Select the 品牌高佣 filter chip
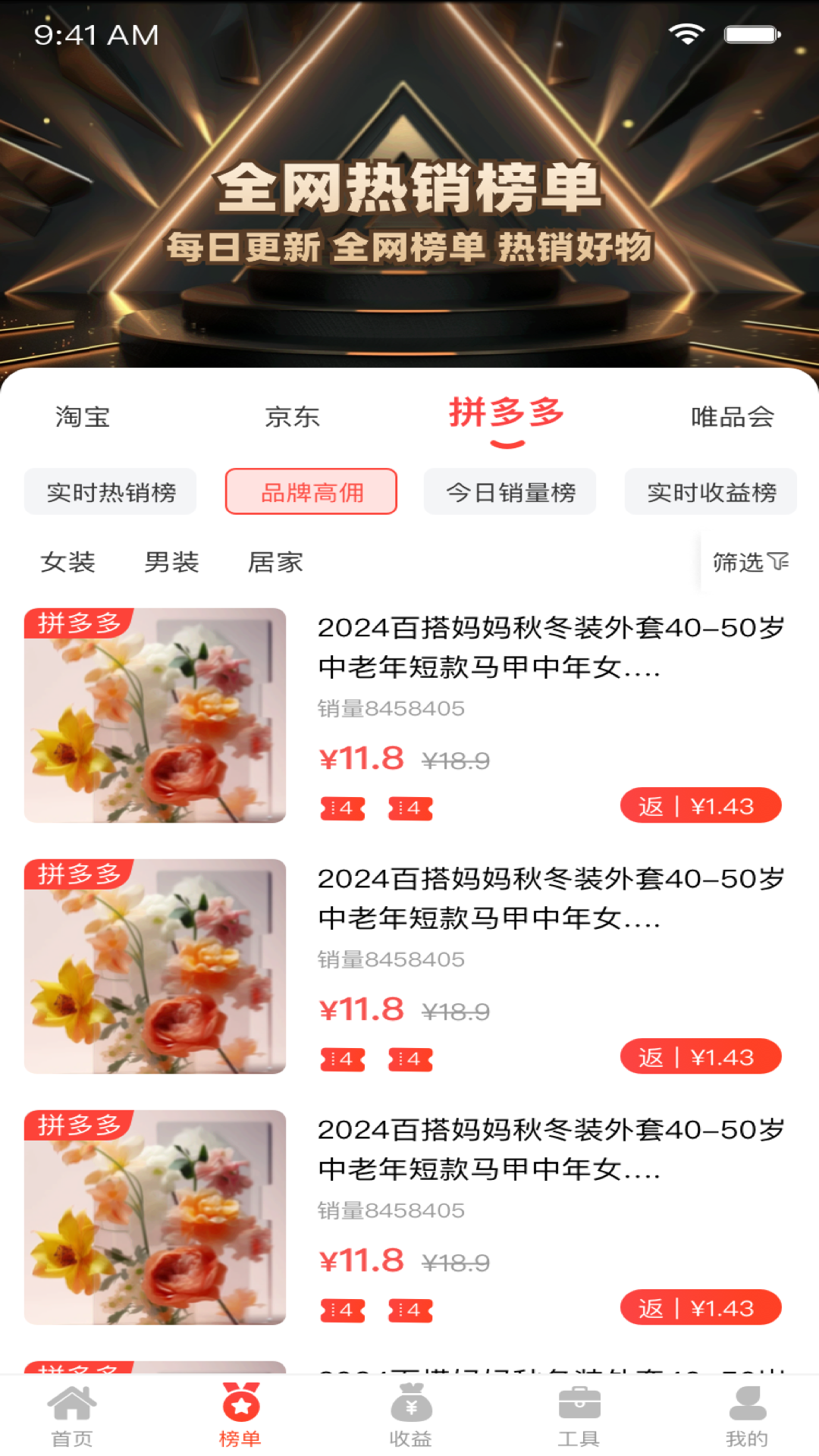 (x=311, y=491)
